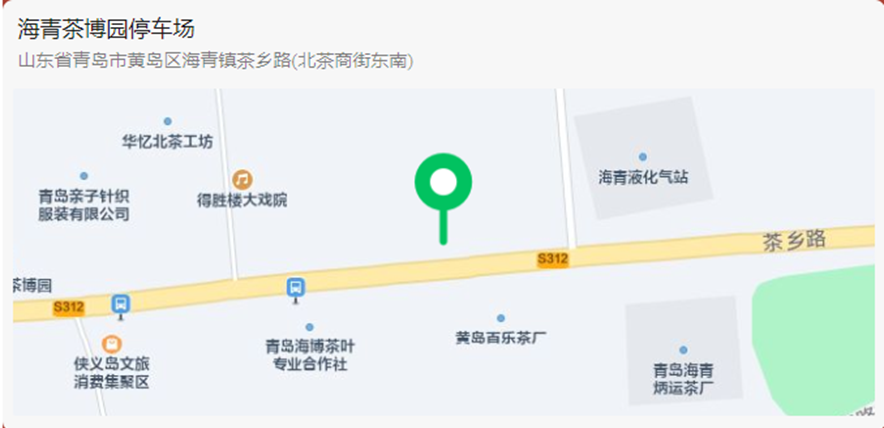884x428 pixels.
Task: Tap the green location pin marker
Action: pos(443,185)
